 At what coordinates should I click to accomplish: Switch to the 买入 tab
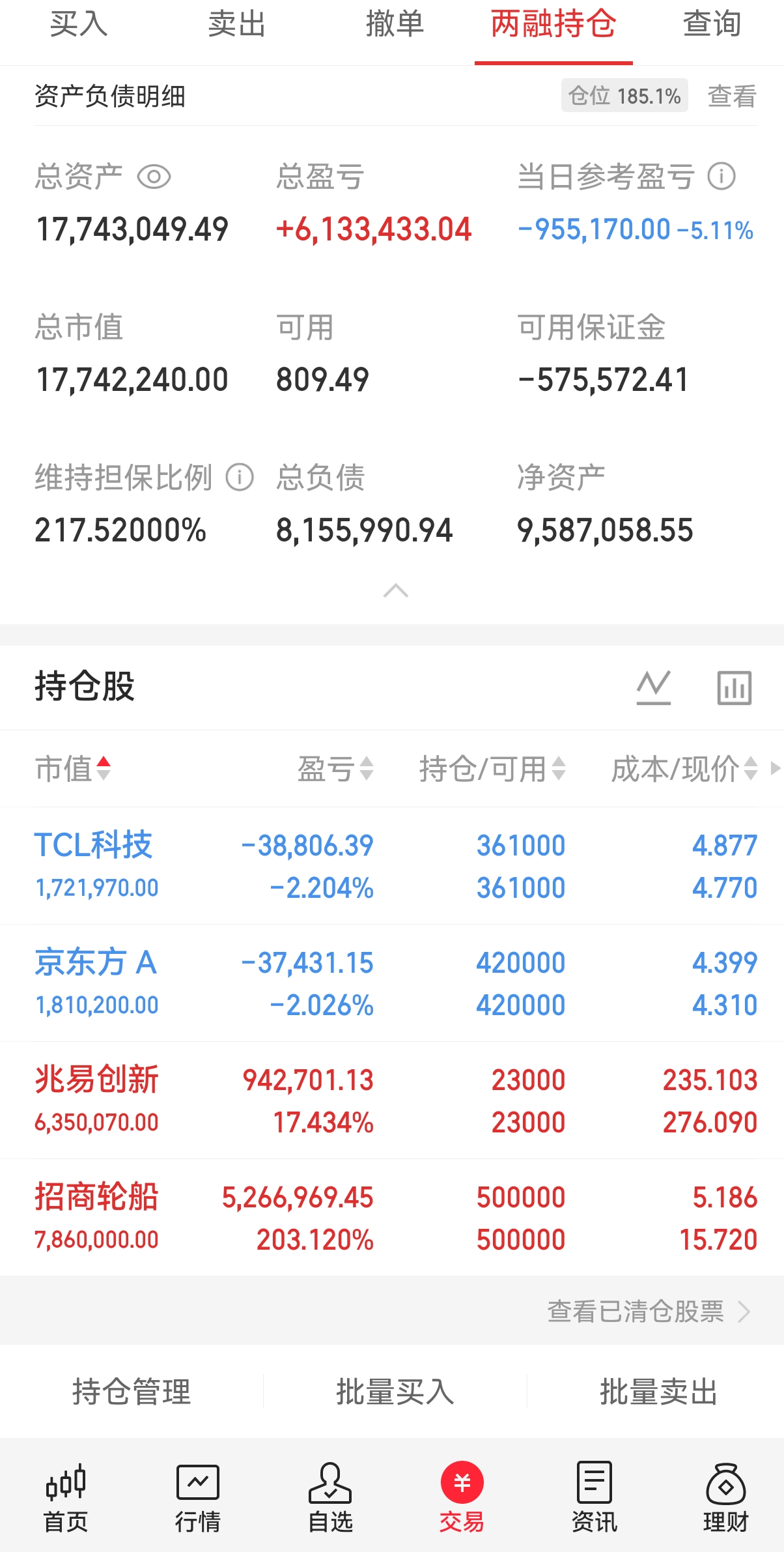pos(79,25)
